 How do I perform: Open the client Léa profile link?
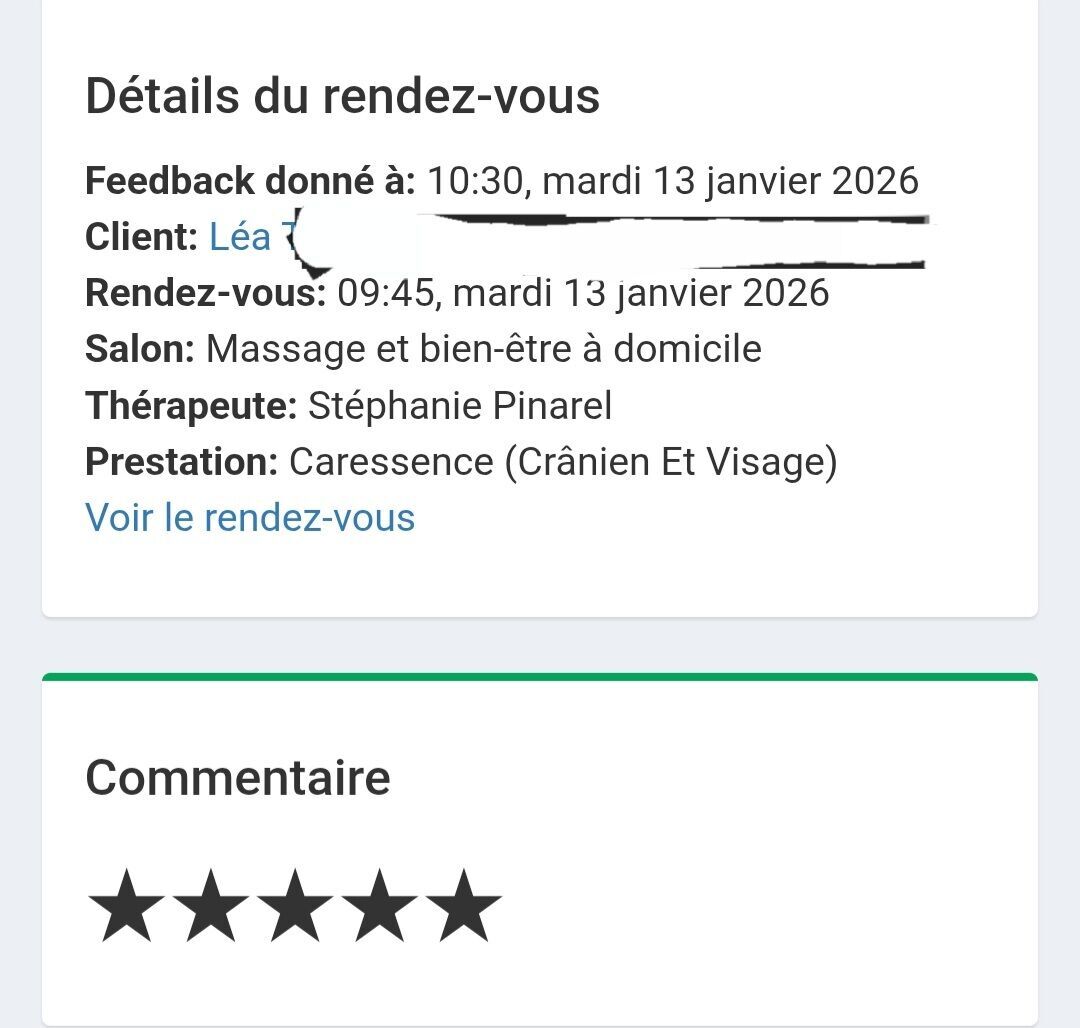pyautogui.click(x=241, y=237)
